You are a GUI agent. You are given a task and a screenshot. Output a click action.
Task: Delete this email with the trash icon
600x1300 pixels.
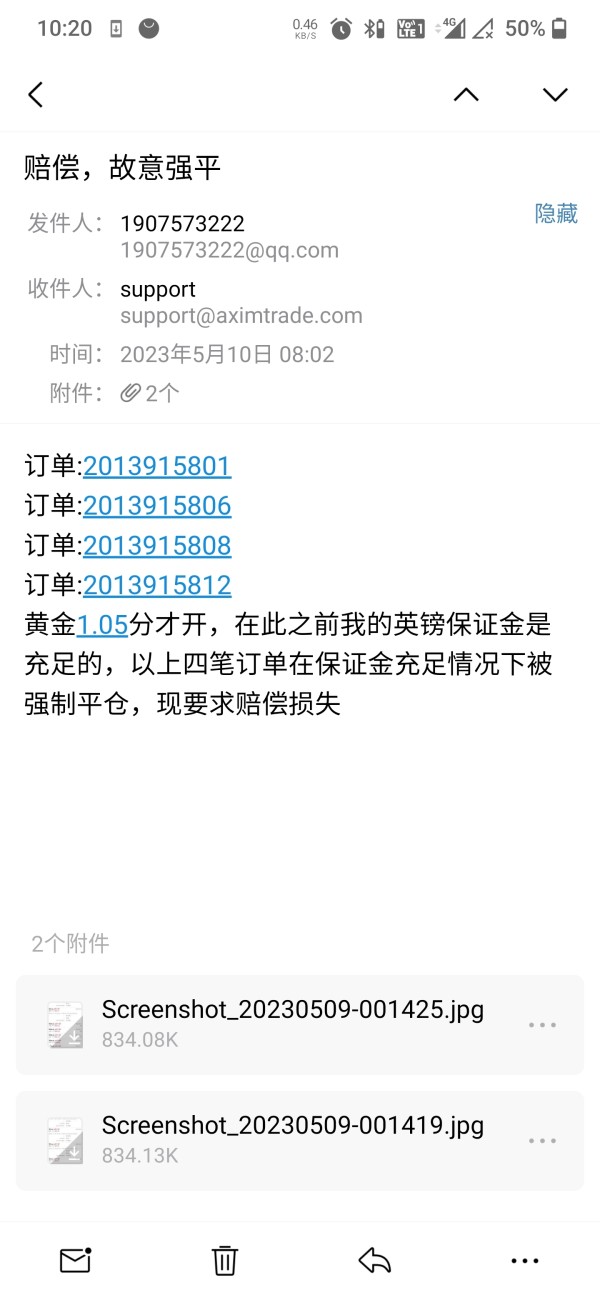[x=225, y=1261]
